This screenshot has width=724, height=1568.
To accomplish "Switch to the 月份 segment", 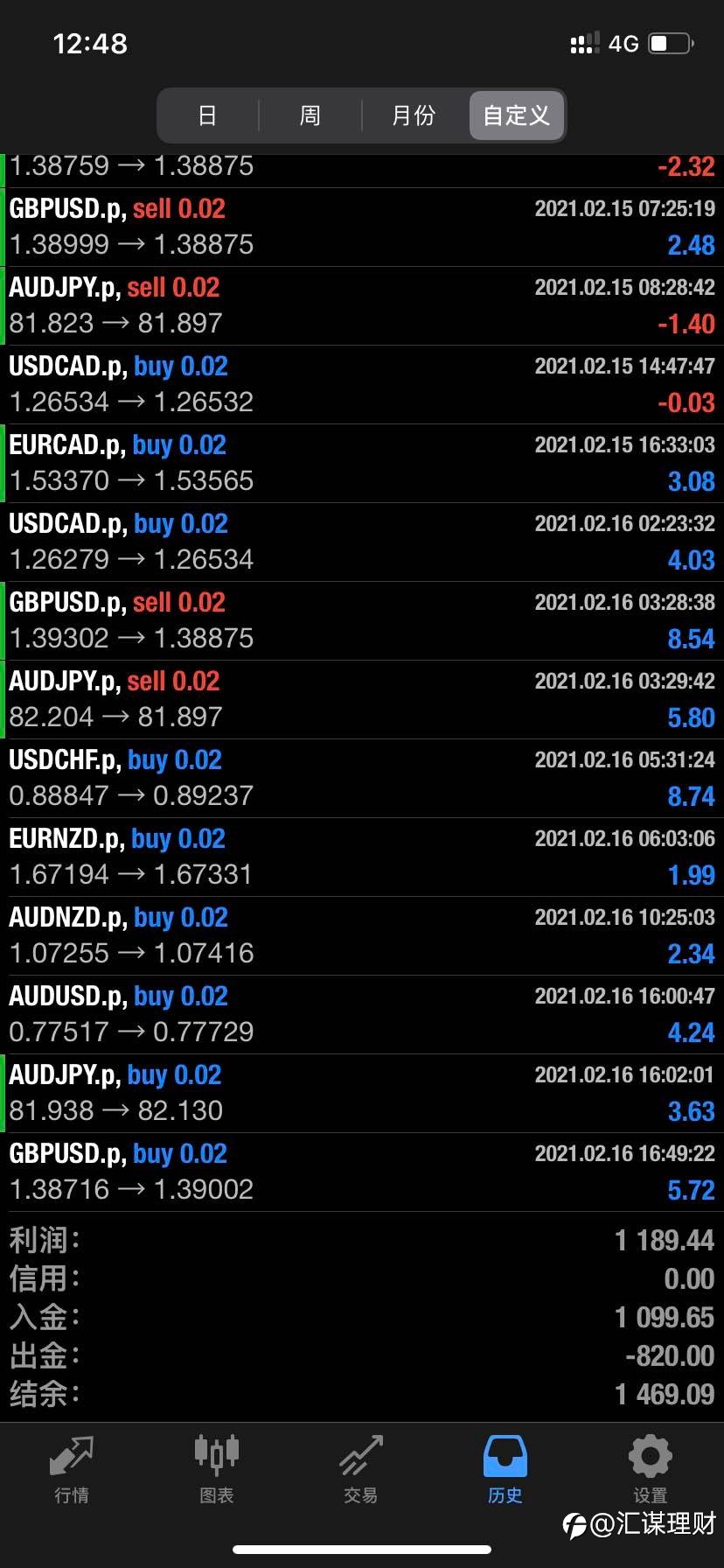I will point(414,115).
